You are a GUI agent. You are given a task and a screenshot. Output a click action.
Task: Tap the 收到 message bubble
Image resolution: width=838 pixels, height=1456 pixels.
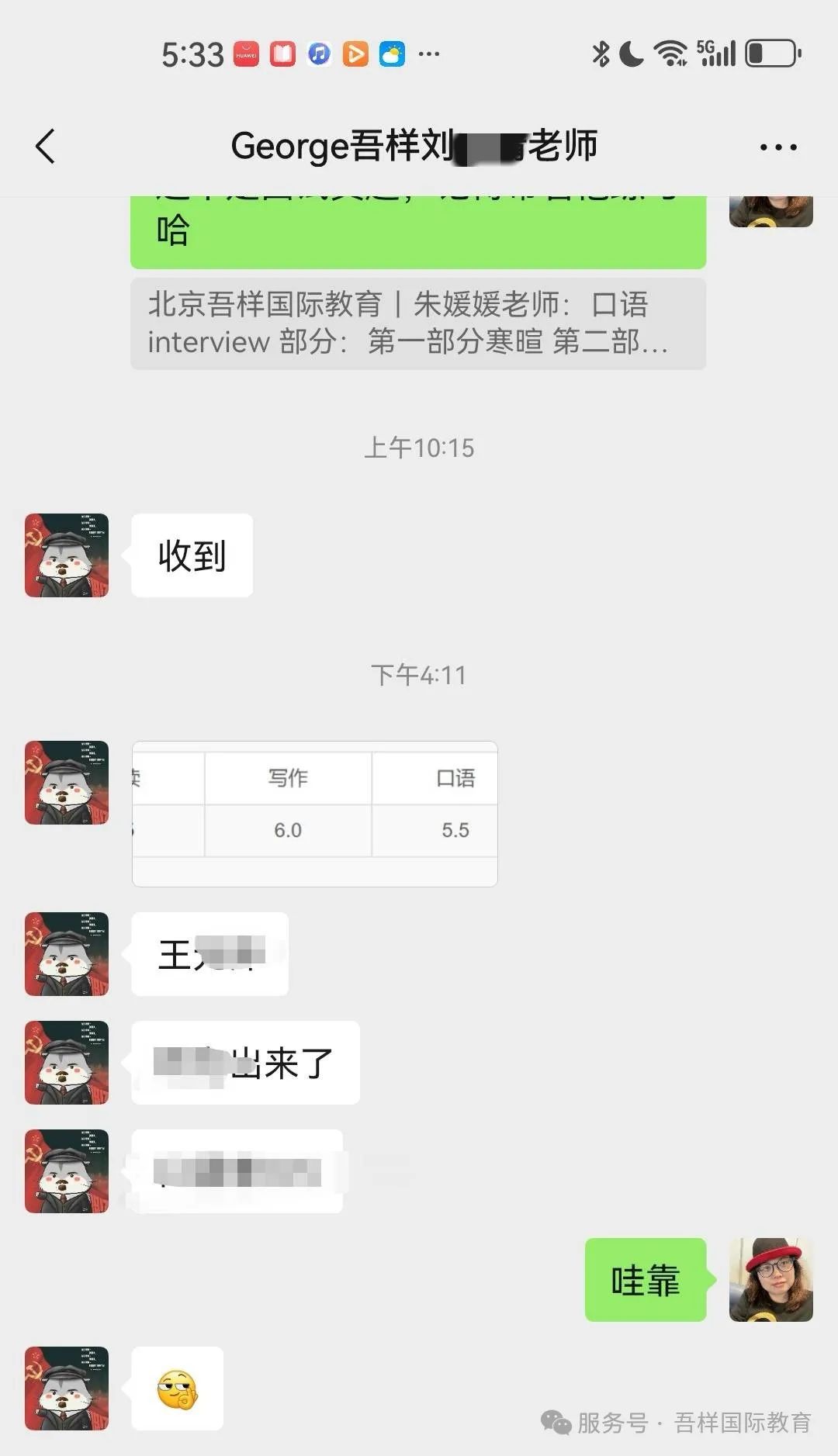tap(191, 555)
